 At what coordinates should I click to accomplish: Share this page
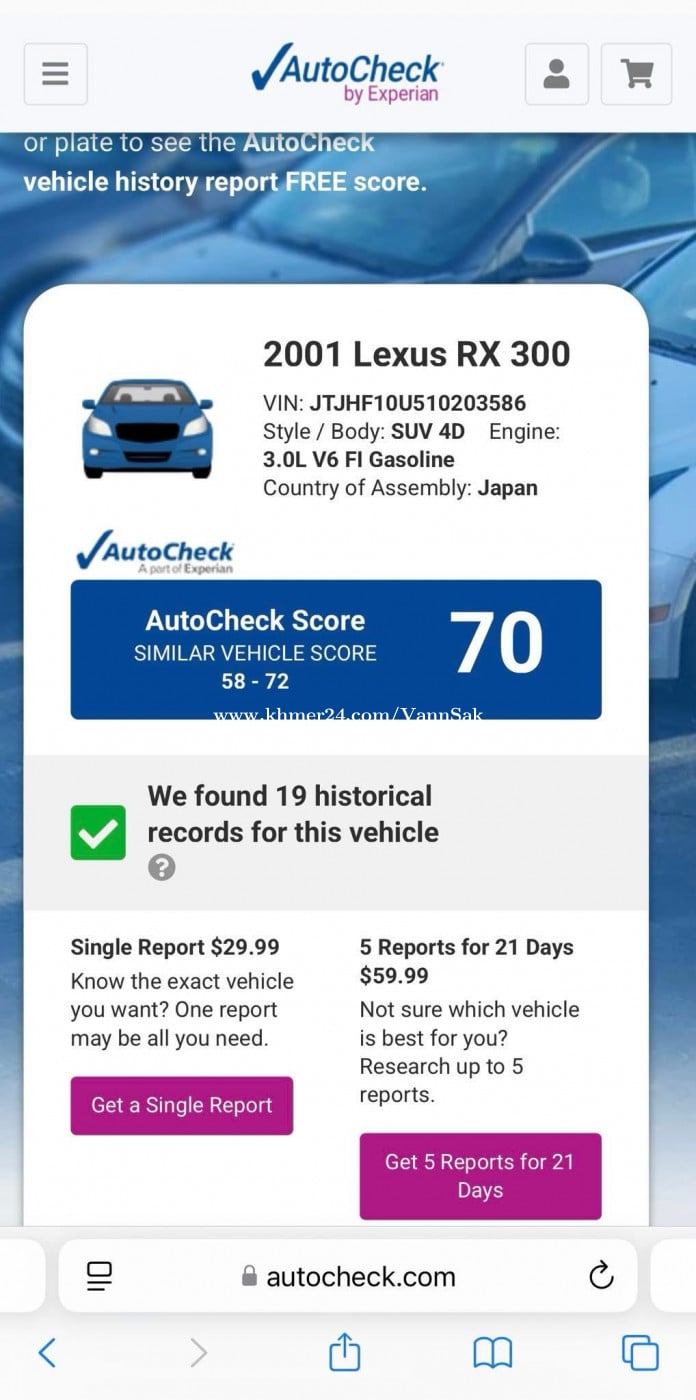click(x=344, y=1352)
